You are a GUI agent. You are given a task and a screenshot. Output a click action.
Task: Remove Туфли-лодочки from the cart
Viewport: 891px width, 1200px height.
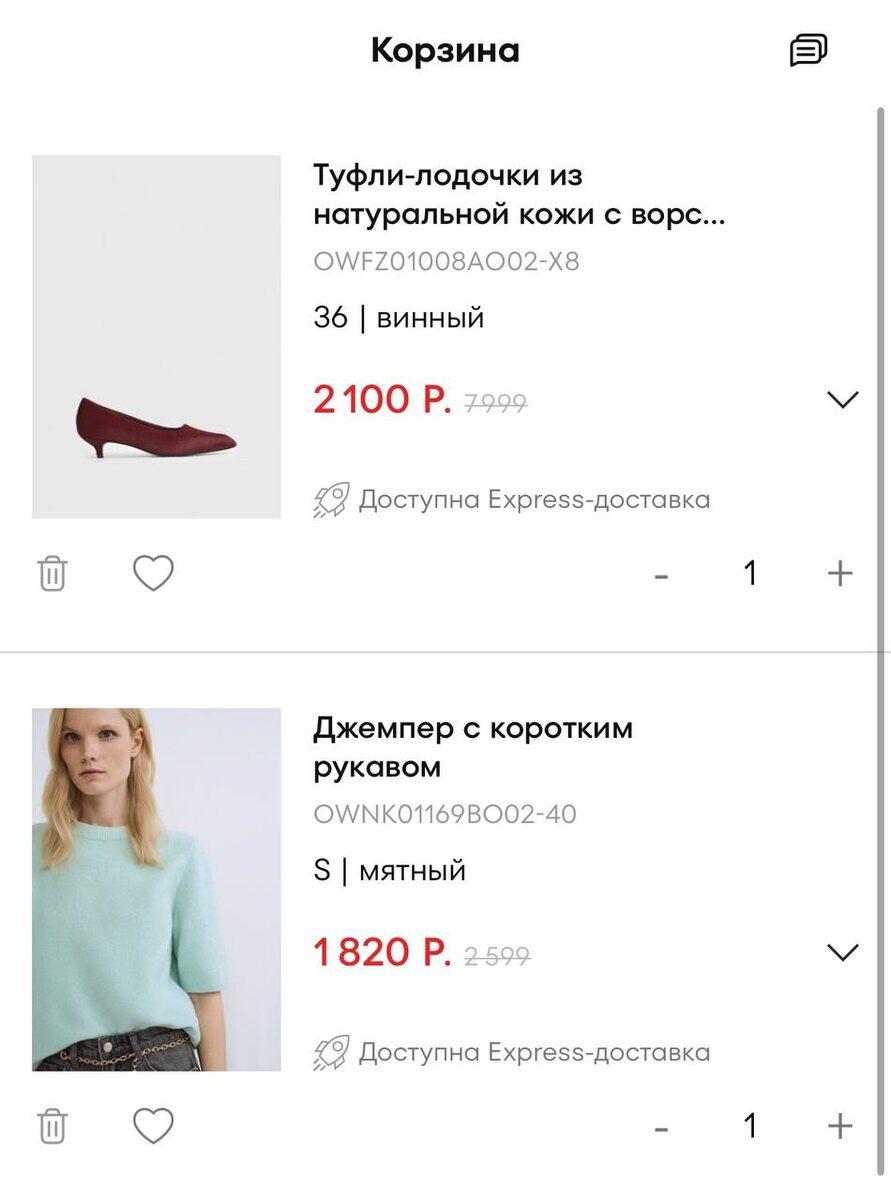[x=52, y=574]
